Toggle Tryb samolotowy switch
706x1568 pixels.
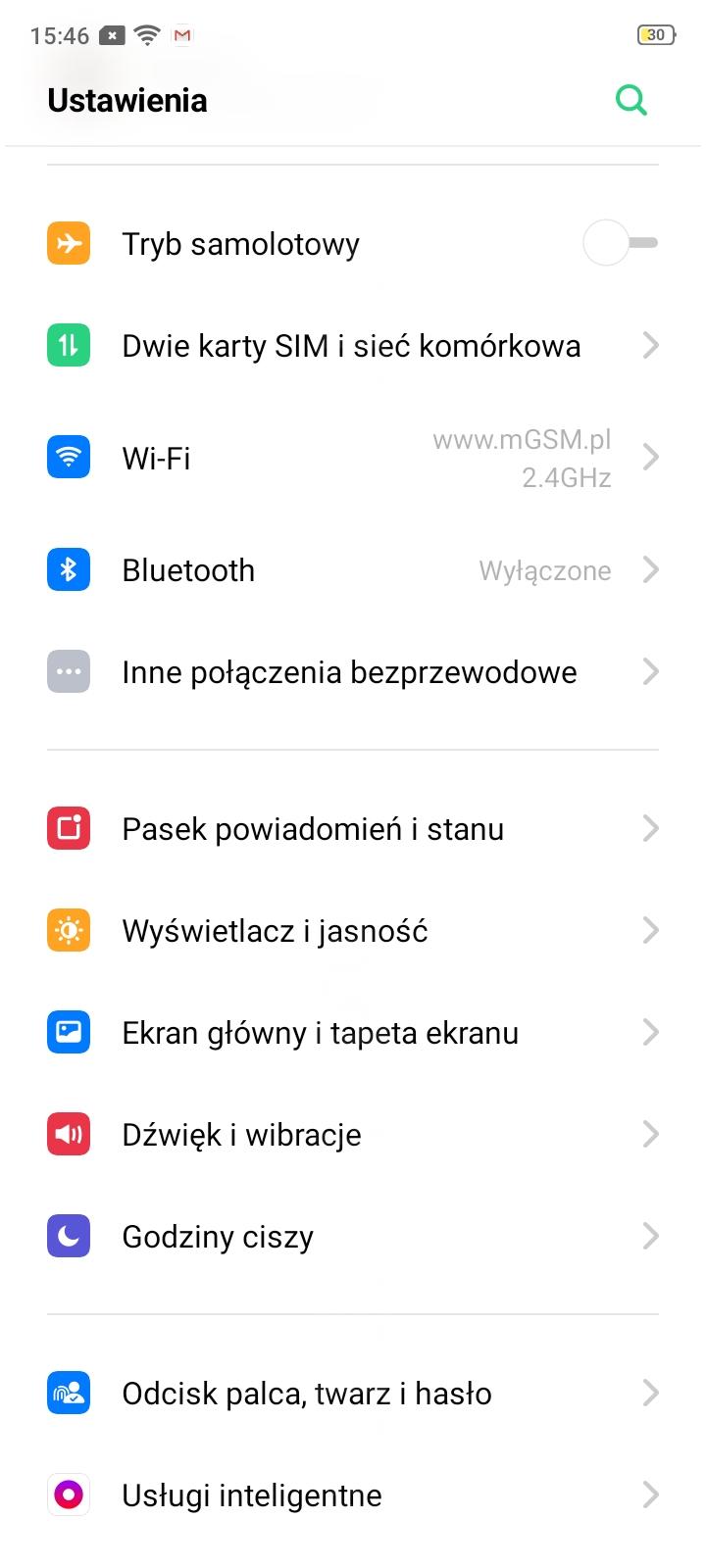[620, 243]
